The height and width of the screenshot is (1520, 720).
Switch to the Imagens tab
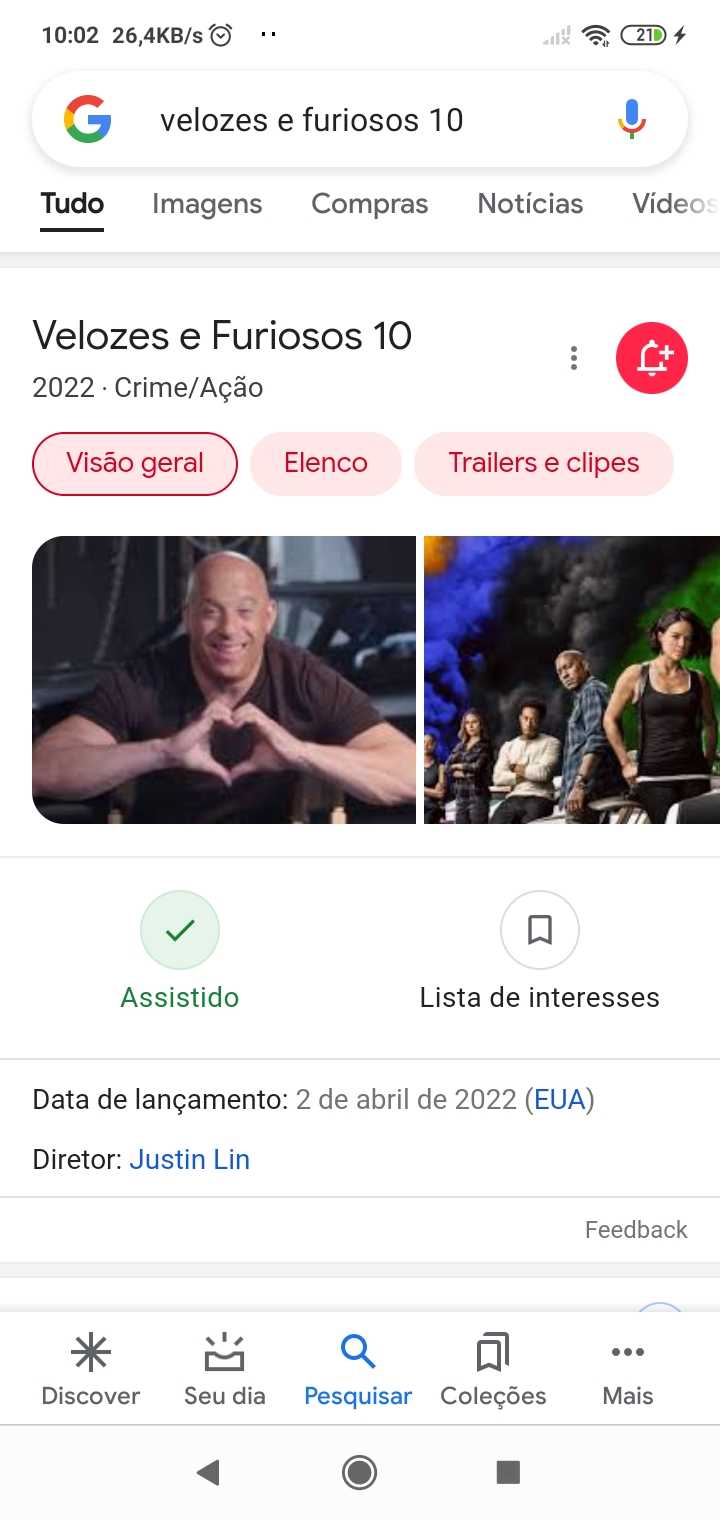point(206,203)
